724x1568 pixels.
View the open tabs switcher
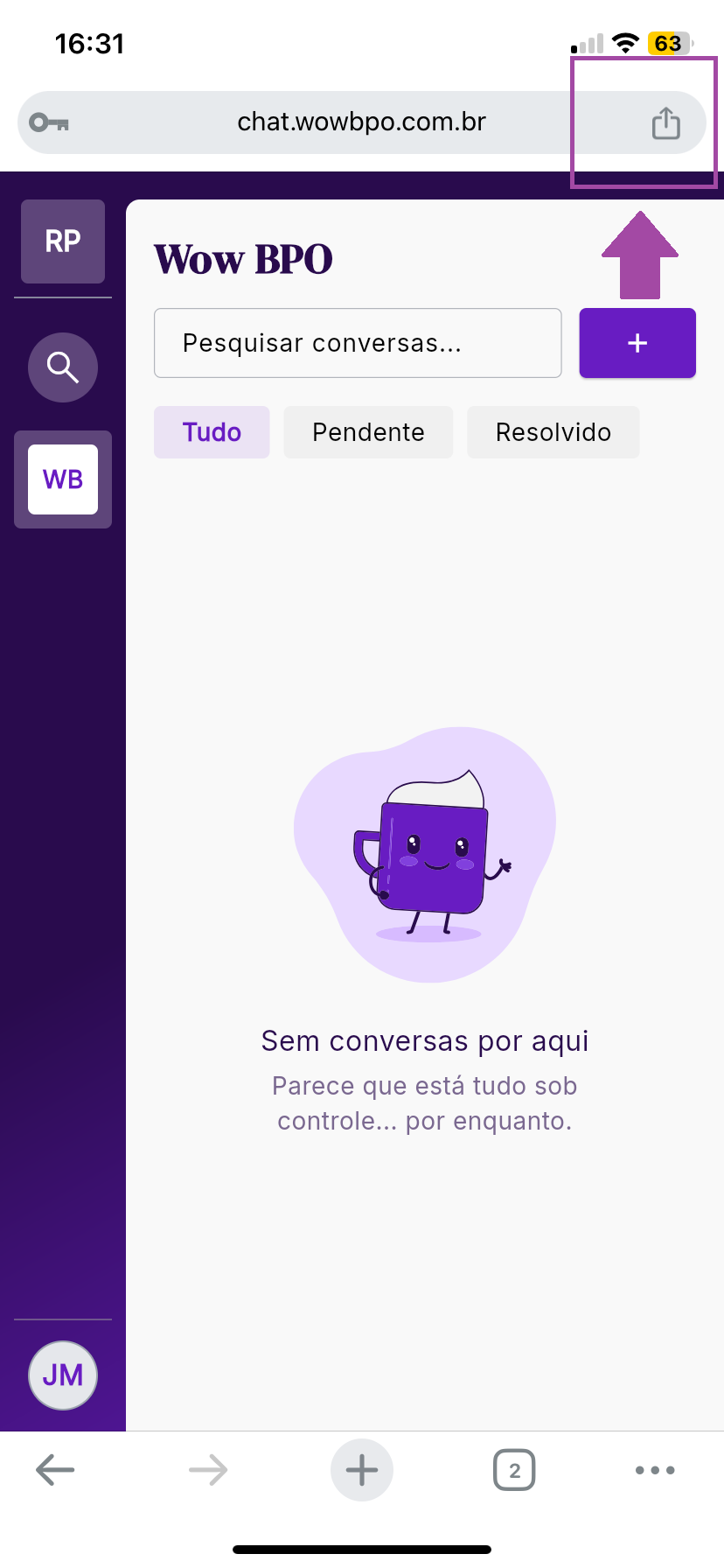(514, 1470)
